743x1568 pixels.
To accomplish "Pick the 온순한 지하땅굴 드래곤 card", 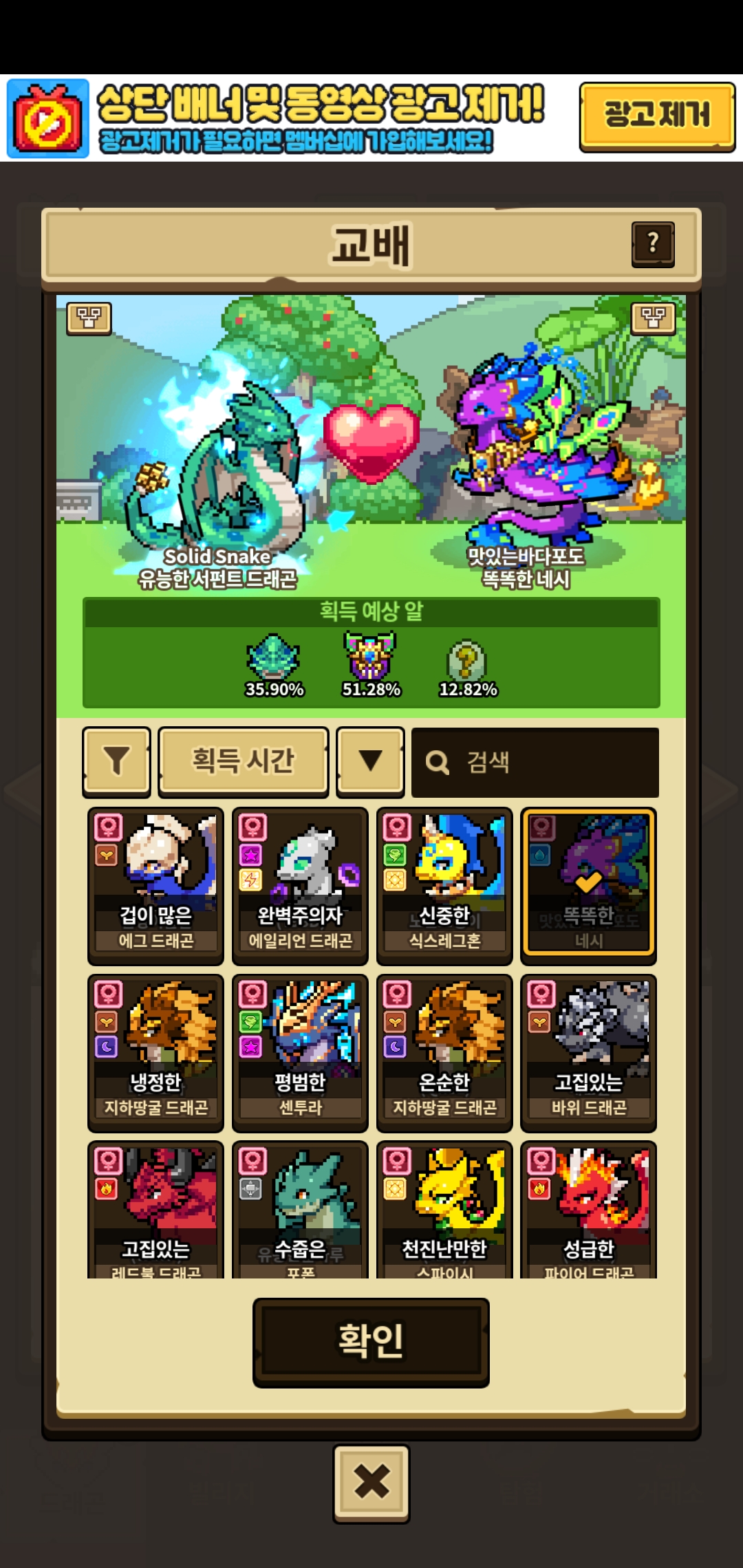I will pos(444,1053).
